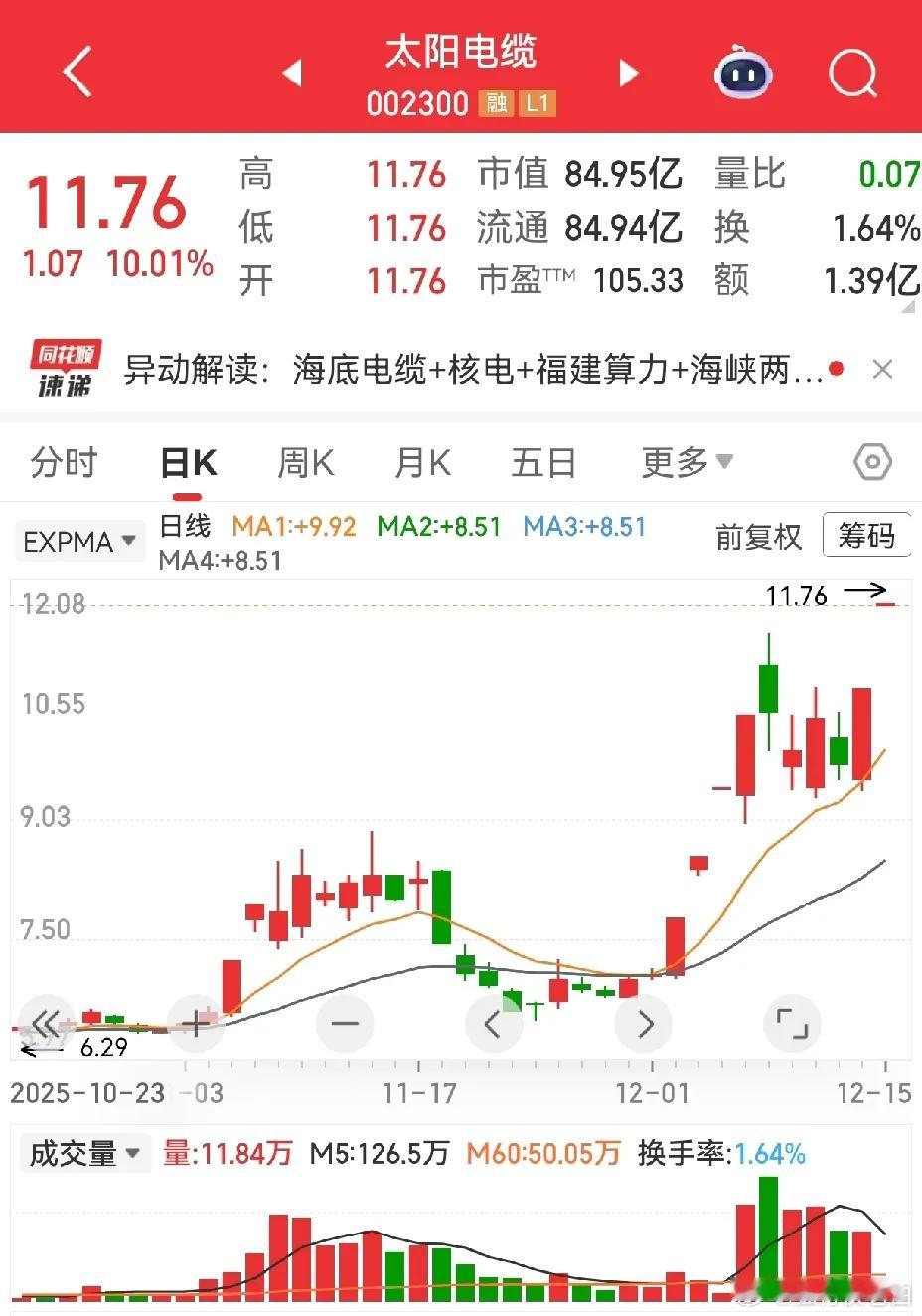Open fullscreen chart view icon
This screenshot has width=922, height=1316.
(792, 1023)
